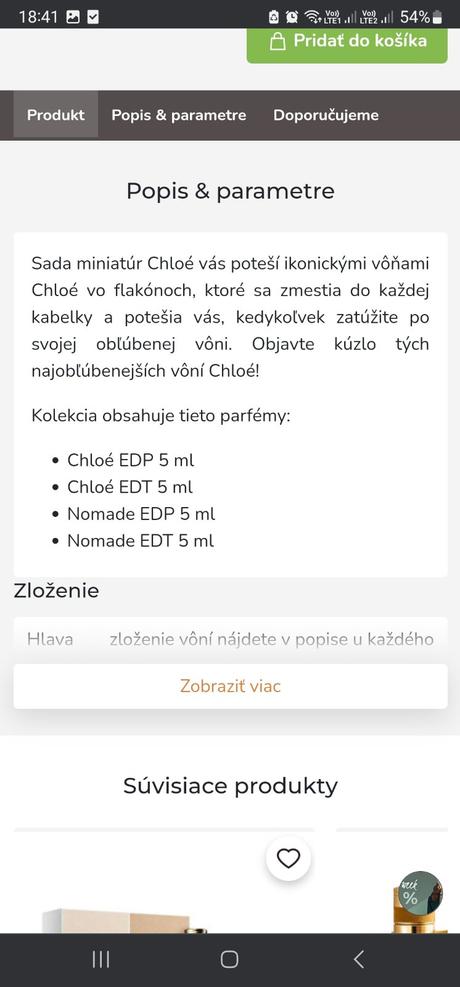
Task: Jump to the Doporučujeme tab
Action: pyautogui.click(x=326, y=115)
